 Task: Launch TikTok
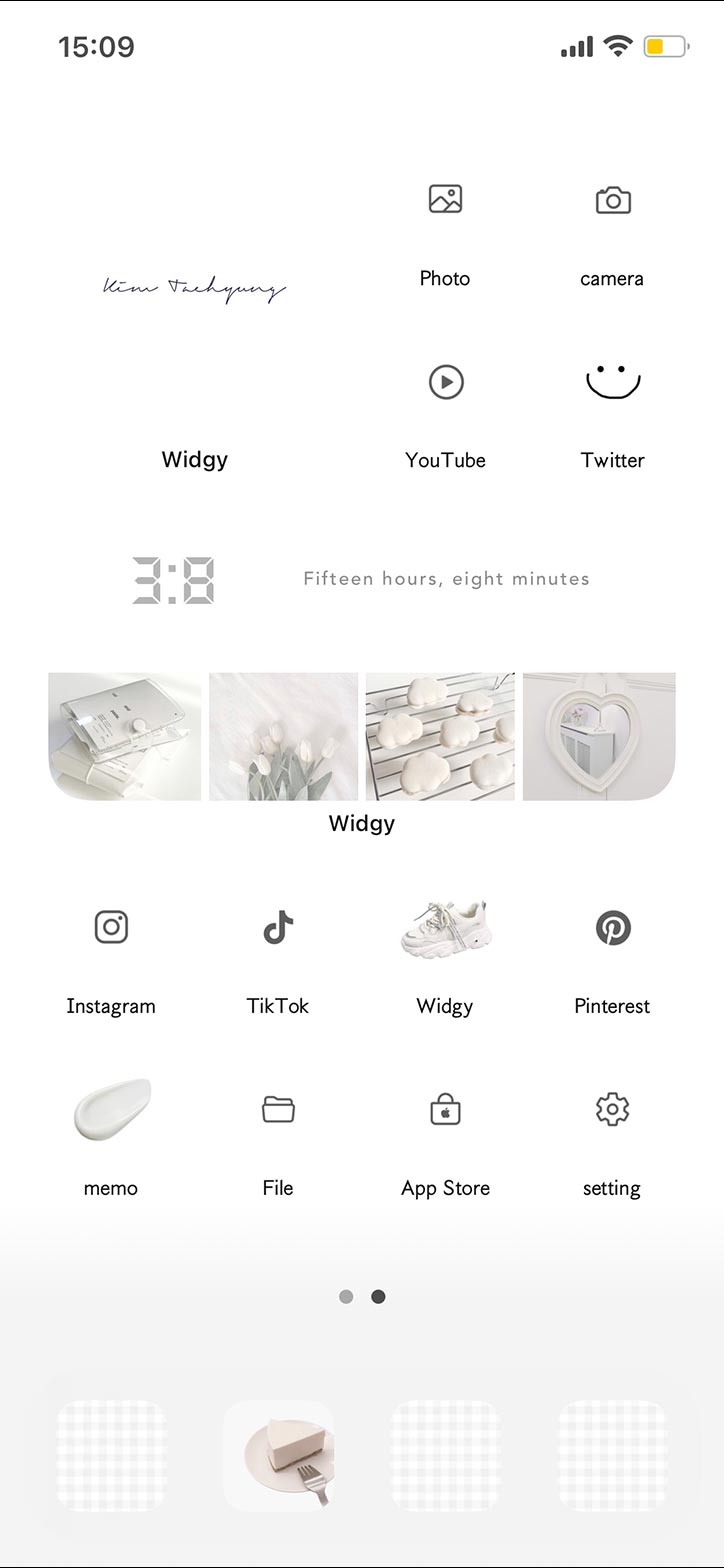point(278,927)
